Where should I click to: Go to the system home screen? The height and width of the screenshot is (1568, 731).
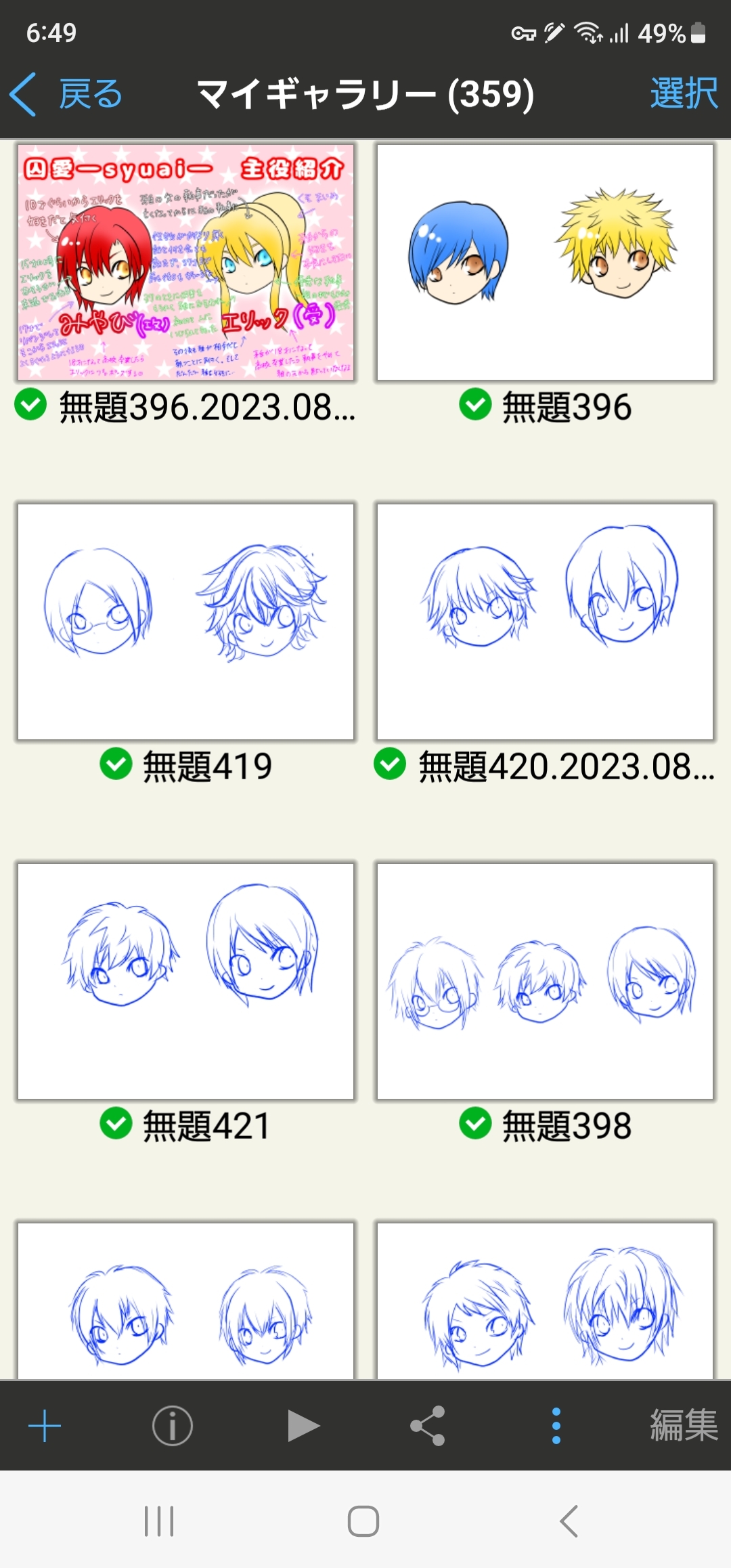tap(363, 1521)
